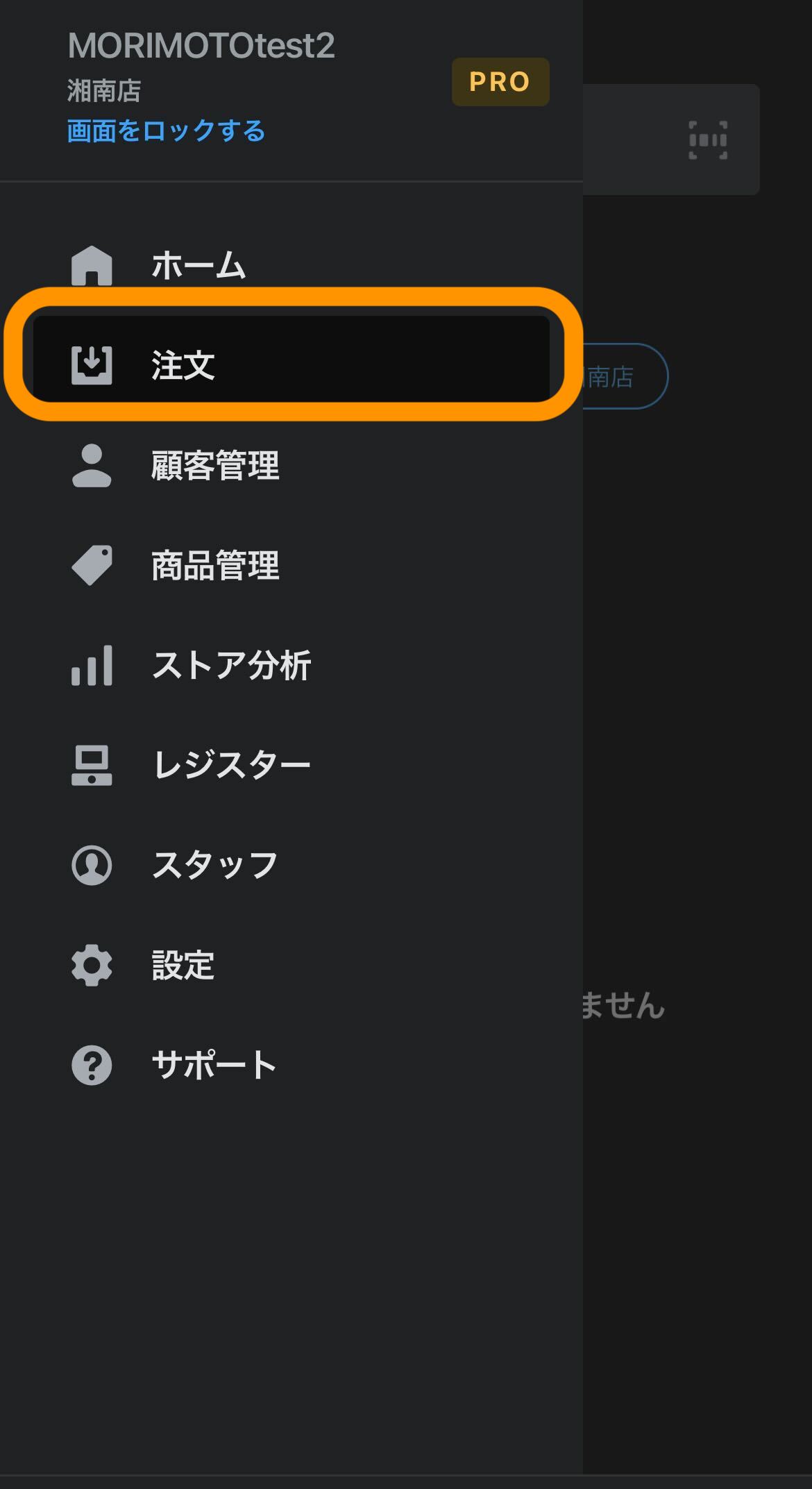The height and width of the screenshot is (1489, 812).
Task: Select 注文 in the drawer
Action: click(x=184, y=364)
